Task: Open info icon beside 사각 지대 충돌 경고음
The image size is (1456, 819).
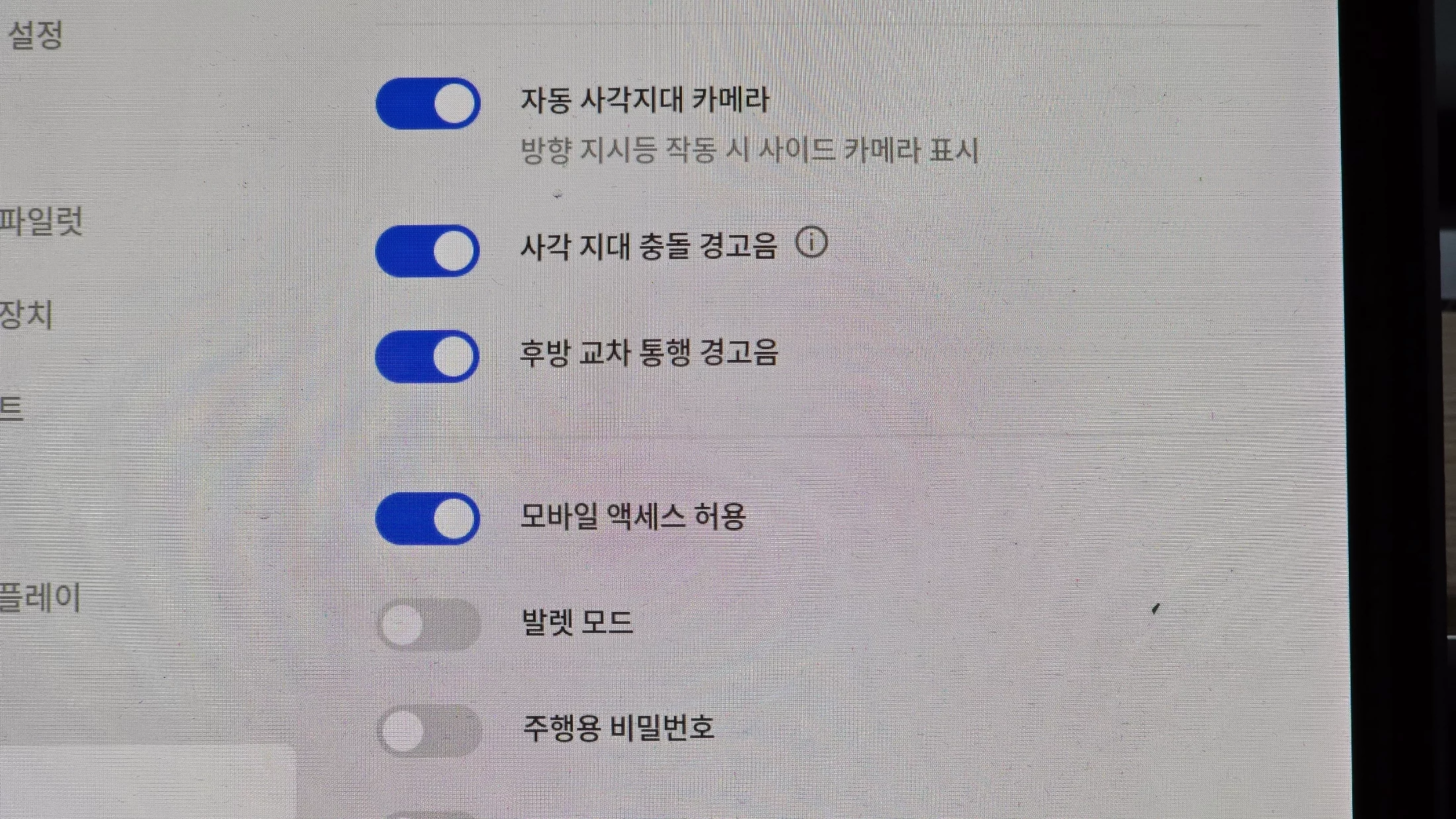Action: (811, 243)
